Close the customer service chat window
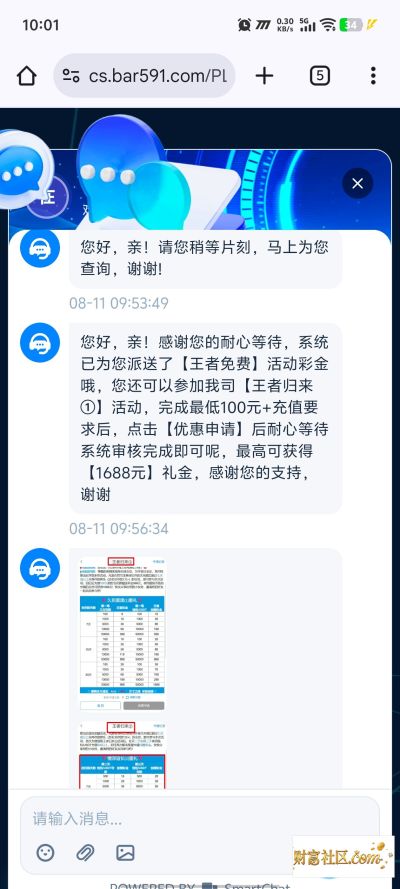 [x=358, y=183]
